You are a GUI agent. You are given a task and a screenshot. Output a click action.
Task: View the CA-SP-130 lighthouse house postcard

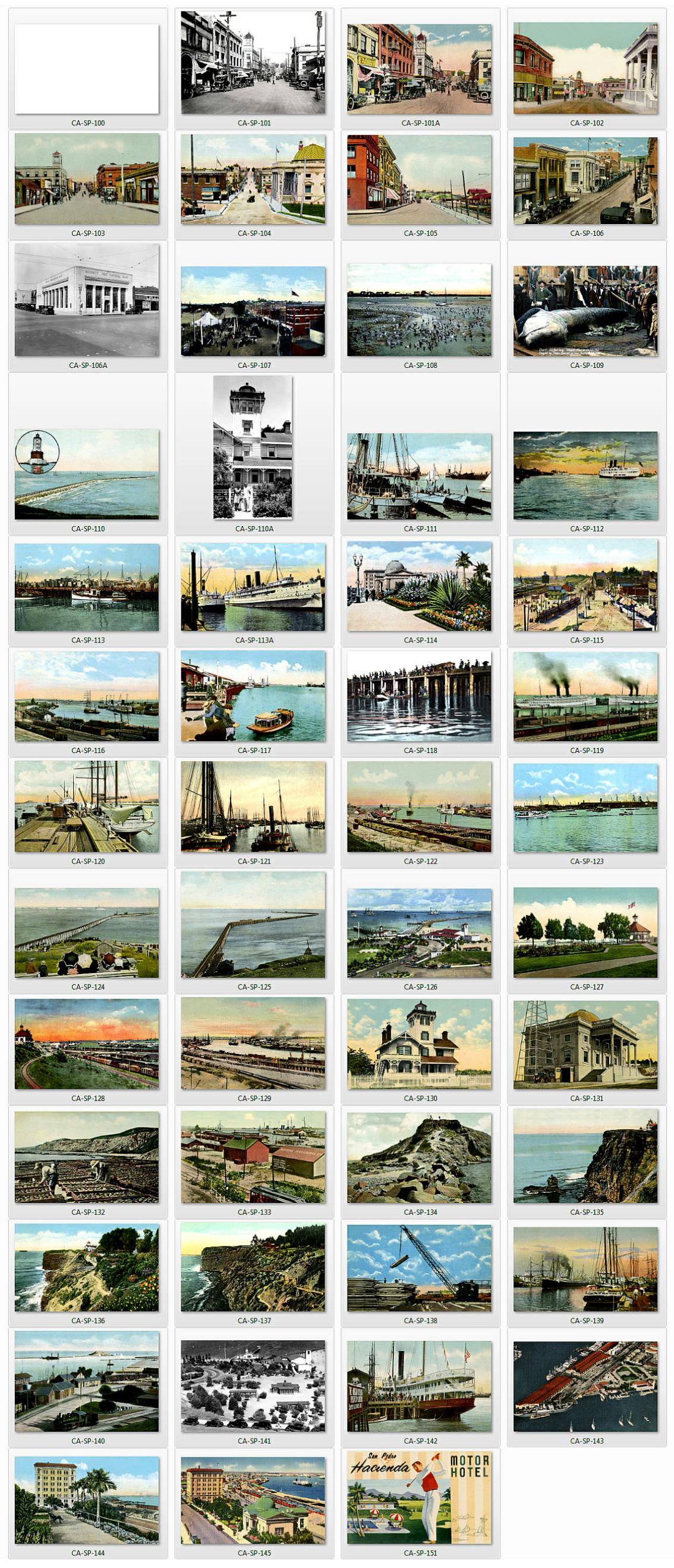tap(420, 1044)
